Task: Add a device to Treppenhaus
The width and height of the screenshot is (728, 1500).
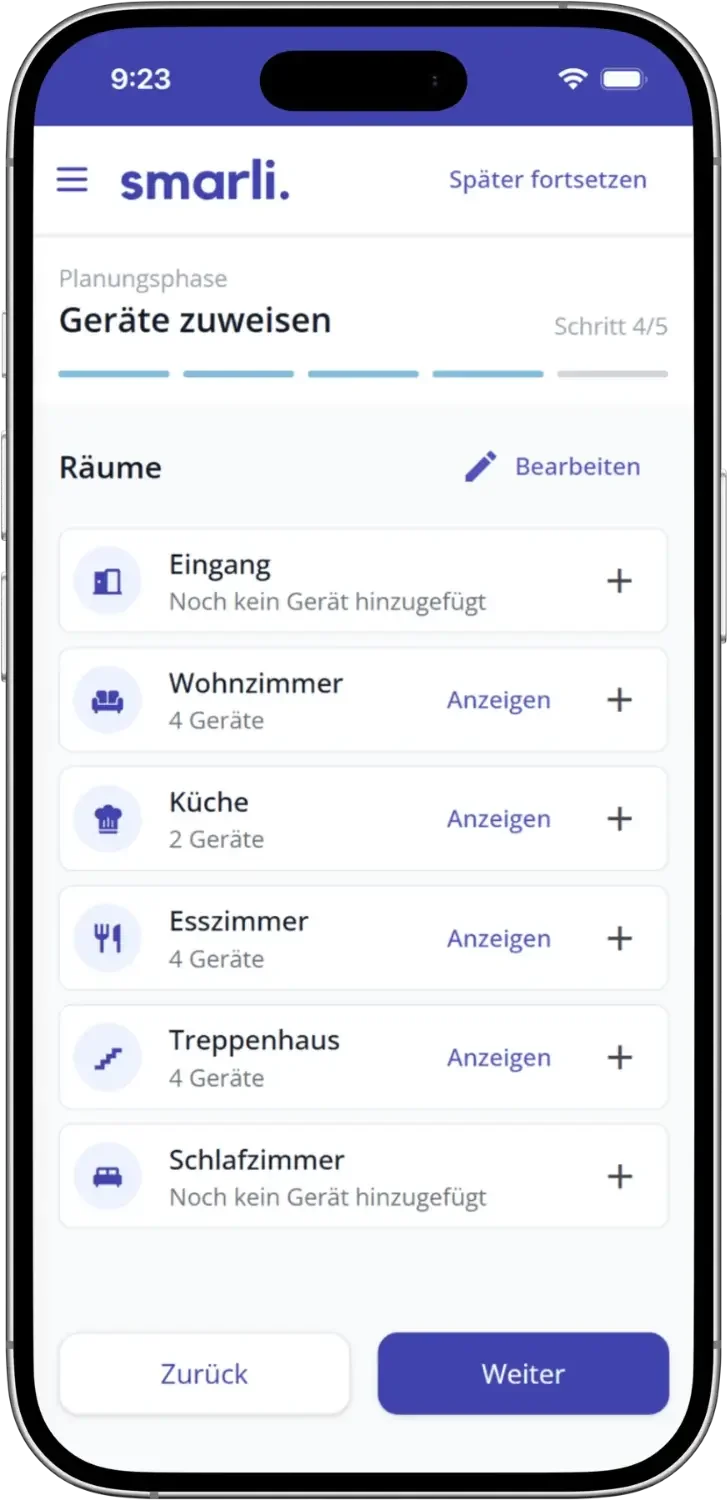Action: 620,1057
